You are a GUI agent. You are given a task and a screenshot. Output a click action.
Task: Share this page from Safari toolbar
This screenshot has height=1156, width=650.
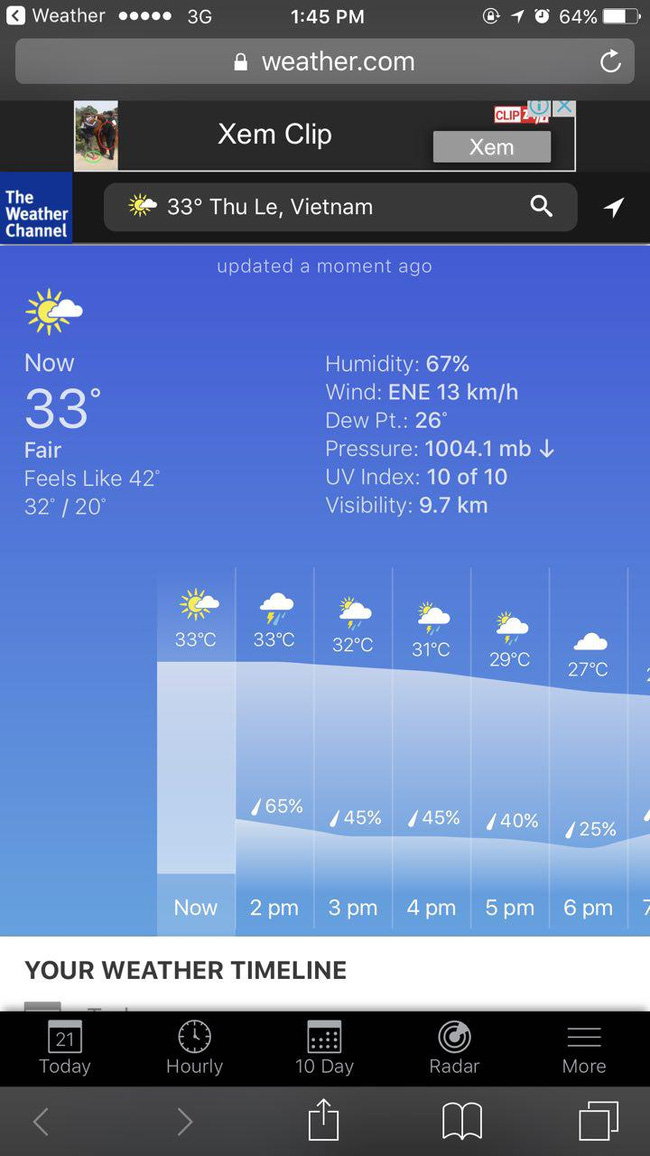(x=324, y=1121)
